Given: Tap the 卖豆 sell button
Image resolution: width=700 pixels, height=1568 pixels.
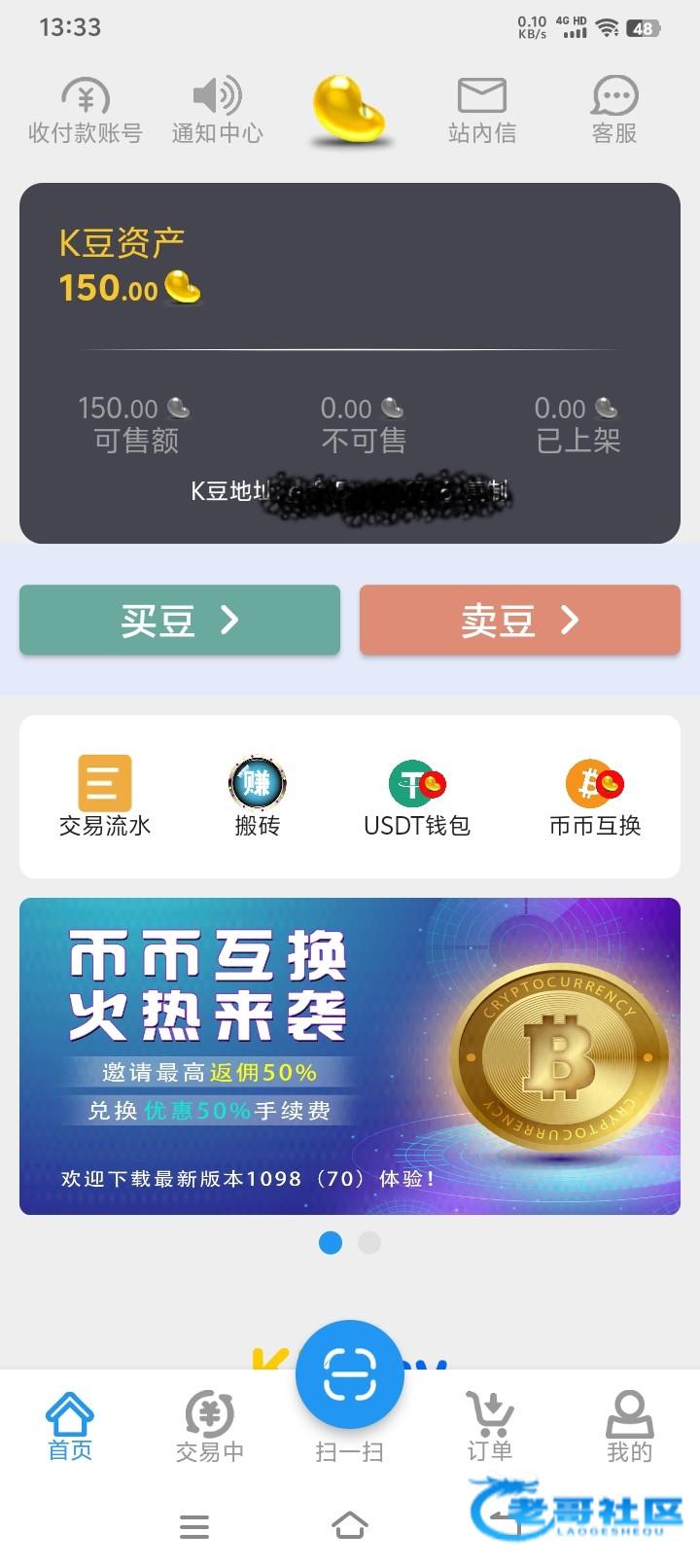Looking at the screenshot, I should click(x=520, y=620).
